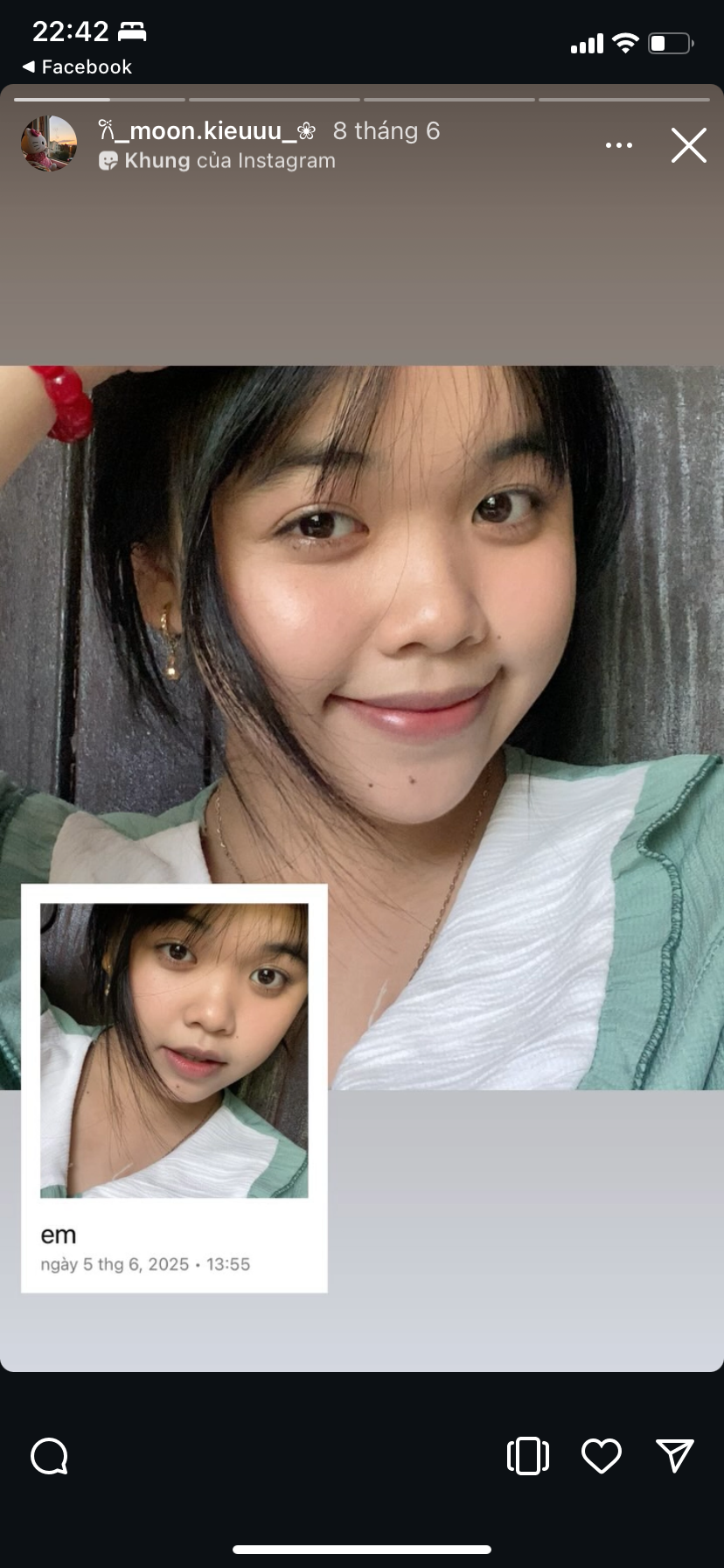Open the three-dot story options menu
Viewport: 724px width, 1568px height.
coord(618,145)
